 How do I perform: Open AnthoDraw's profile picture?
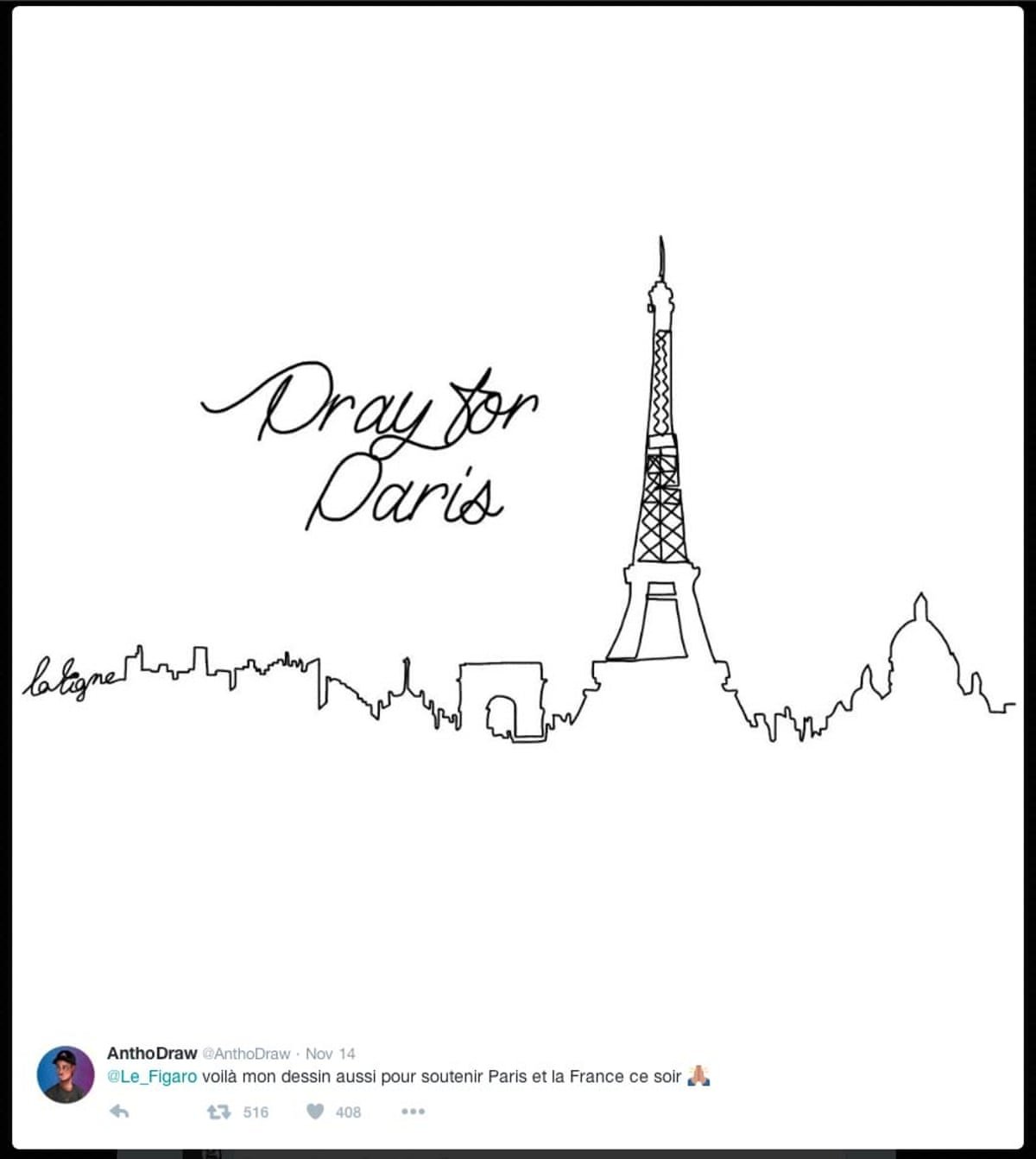tap(66, 1074)
